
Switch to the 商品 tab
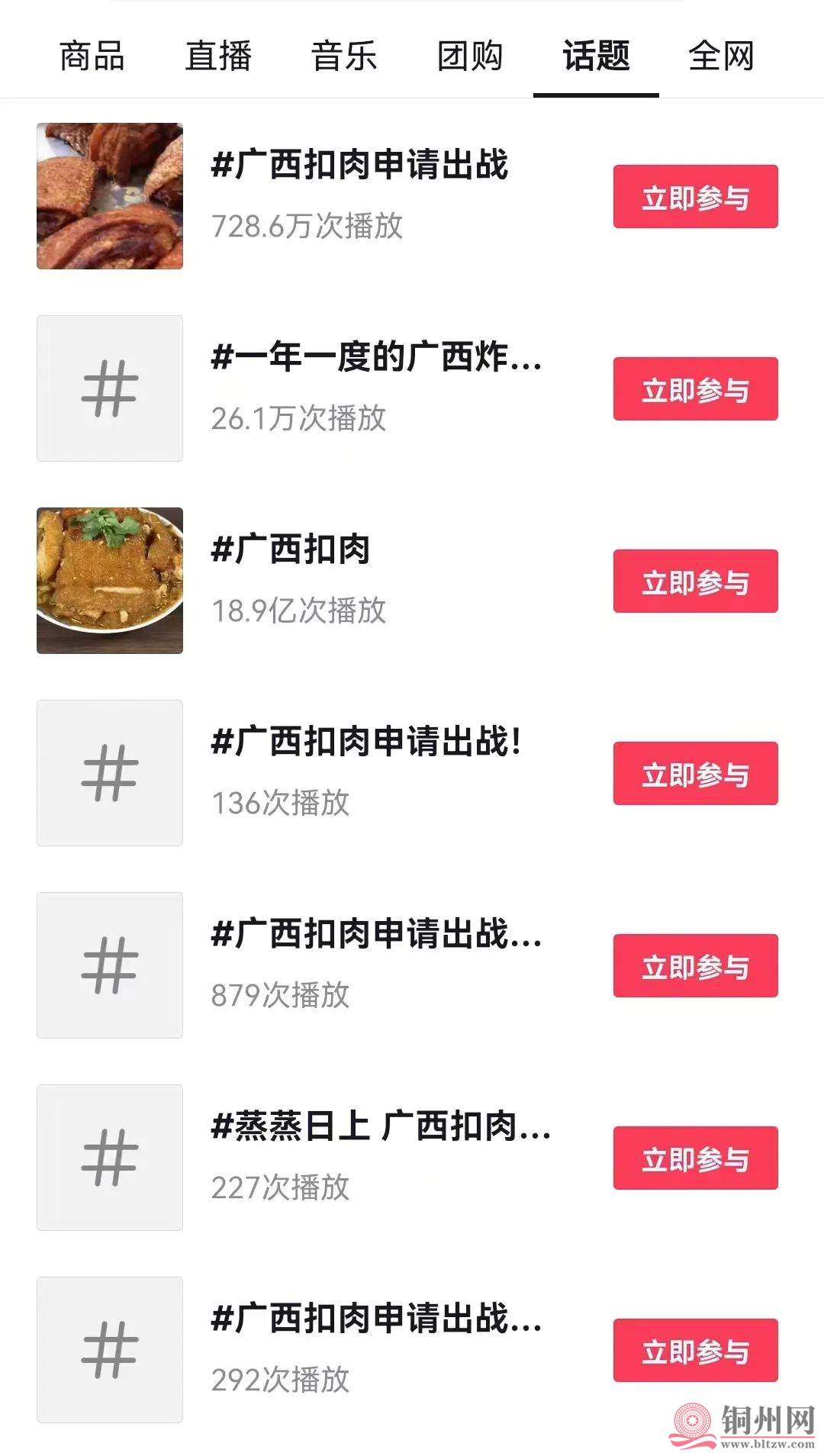[x=92, y=56]
